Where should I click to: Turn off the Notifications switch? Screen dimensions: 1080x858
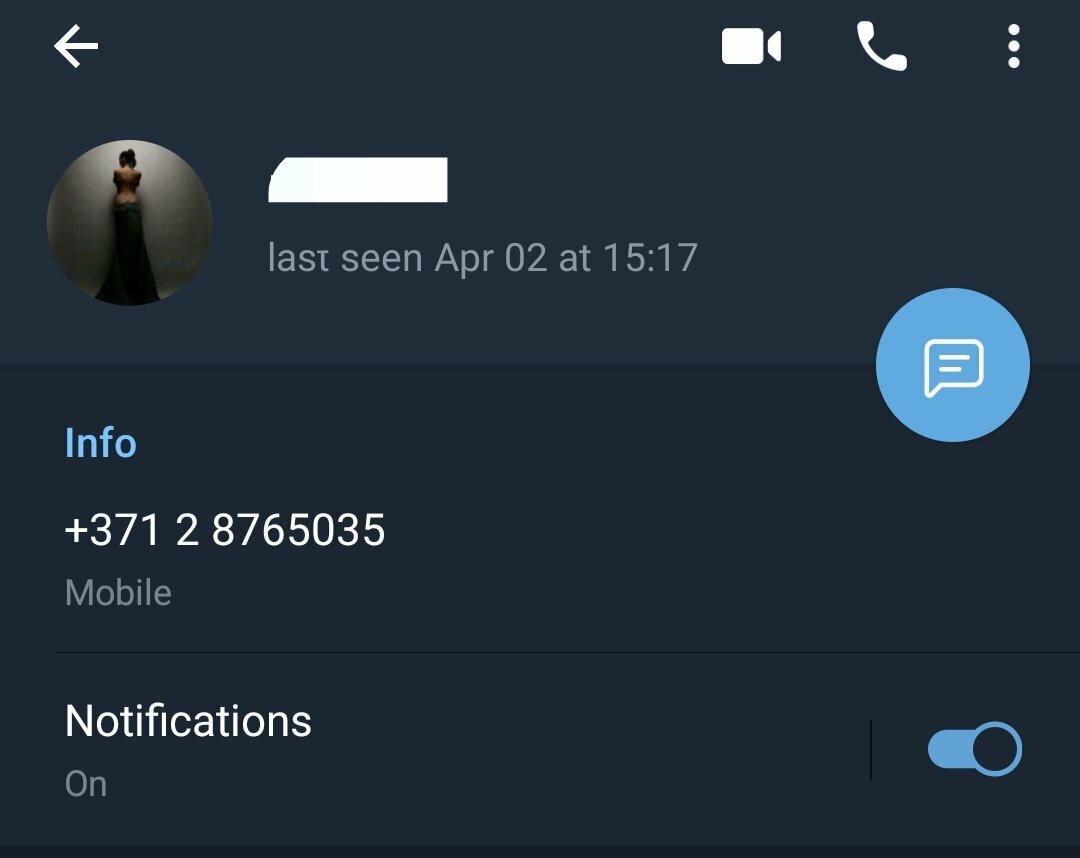(974, 749)
